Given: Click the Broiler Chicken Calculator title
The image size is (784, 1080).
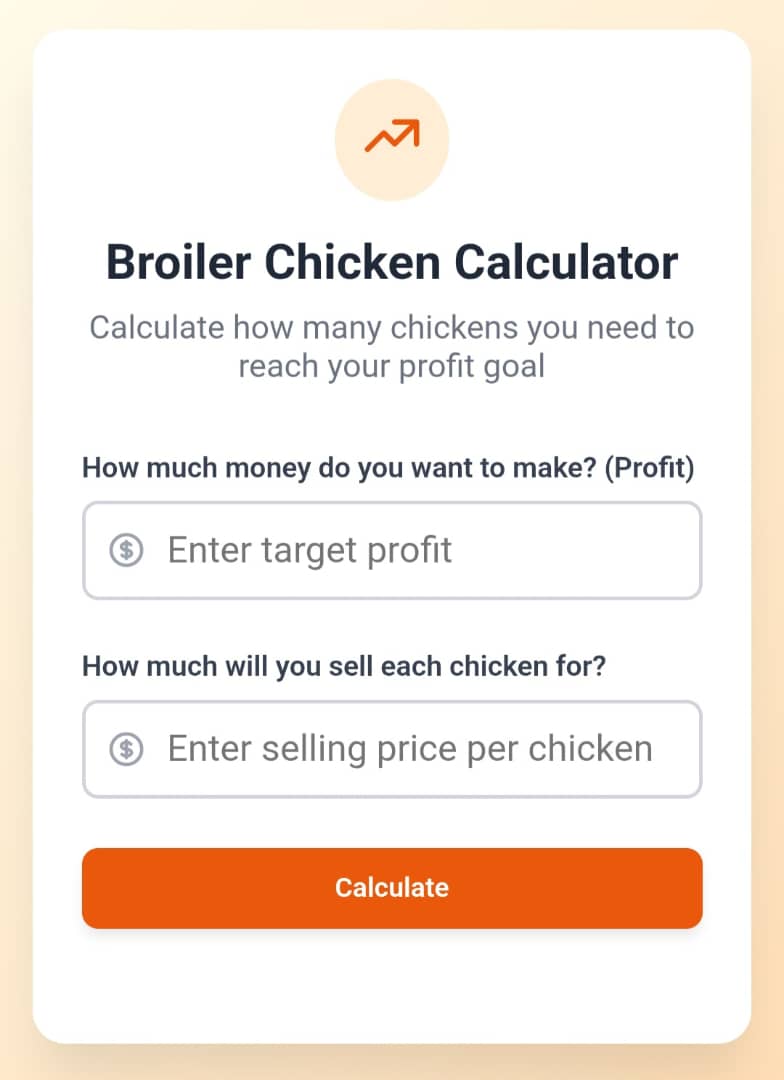Looking at the screenshot, I should pos(391,261).
